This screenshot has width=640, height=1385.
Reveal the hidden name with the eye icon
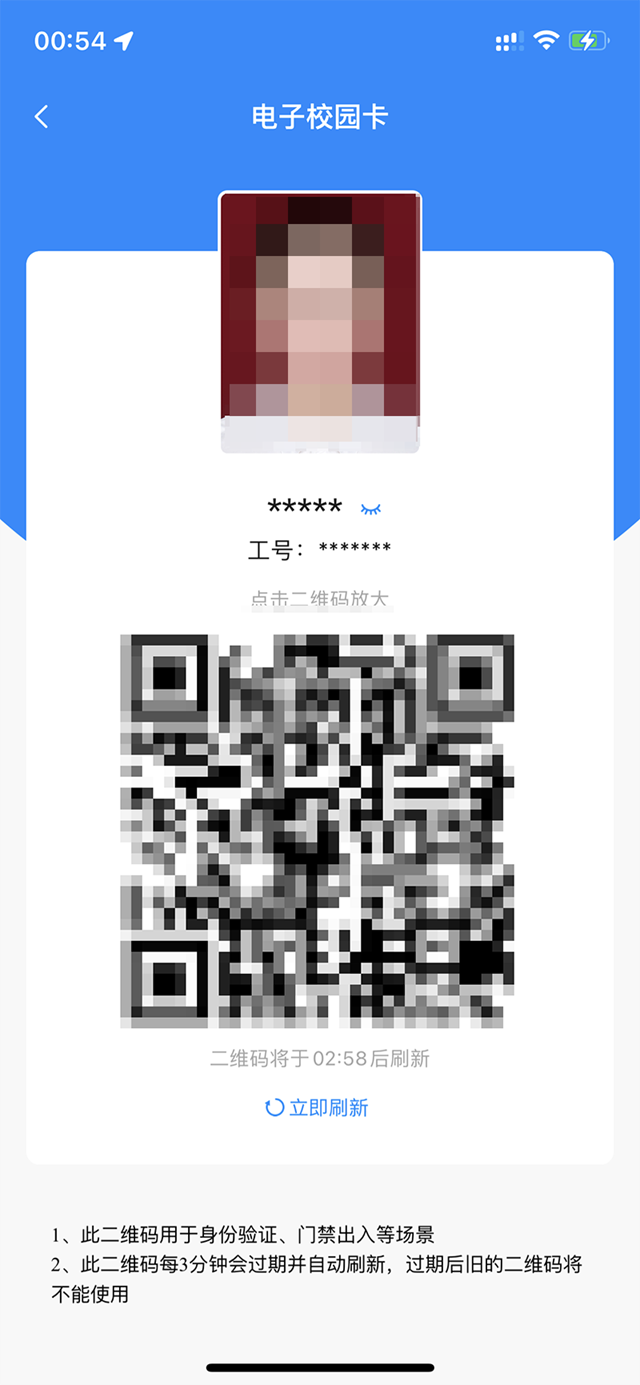click(371, 509)
